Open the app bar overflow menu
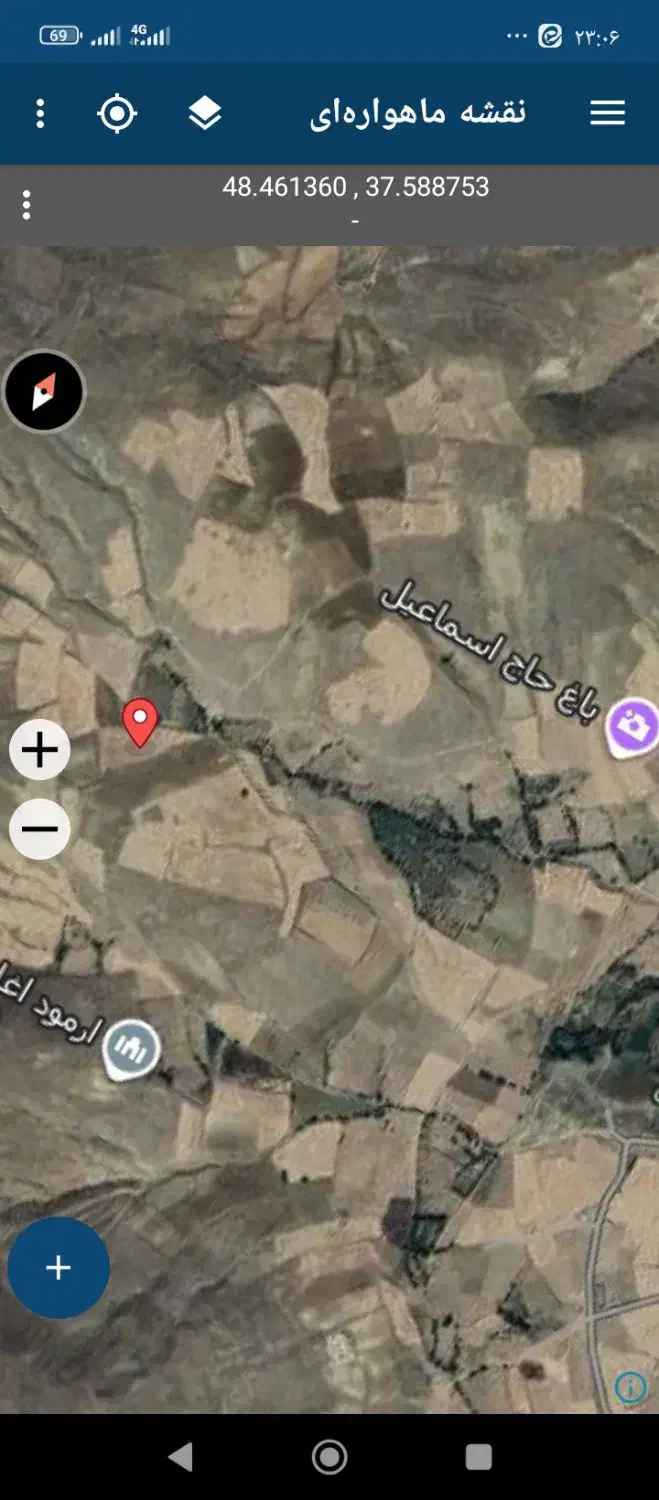This screenshot has height=1500, width=659. [40, 113]
